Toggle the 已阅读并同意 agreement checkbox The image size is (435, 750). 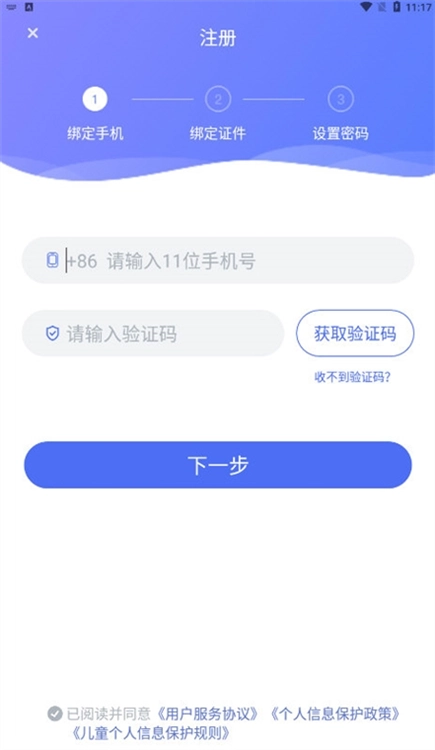coord(55,714)
